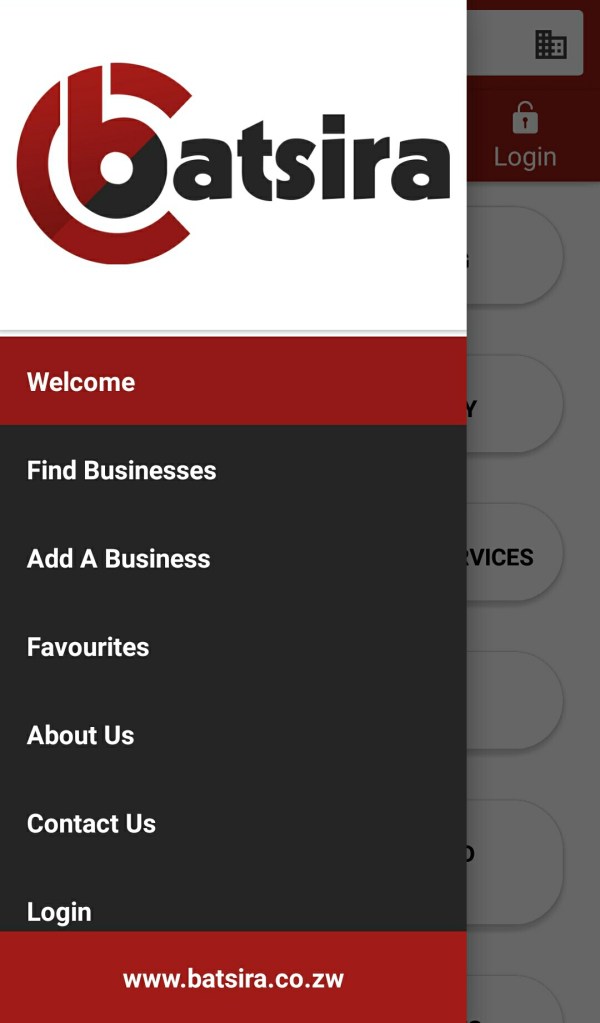Tap the Login padlock in the top bar
The height and width of the screenshot is (1023, 600).
pyautogui.click(x=525, y=136)
